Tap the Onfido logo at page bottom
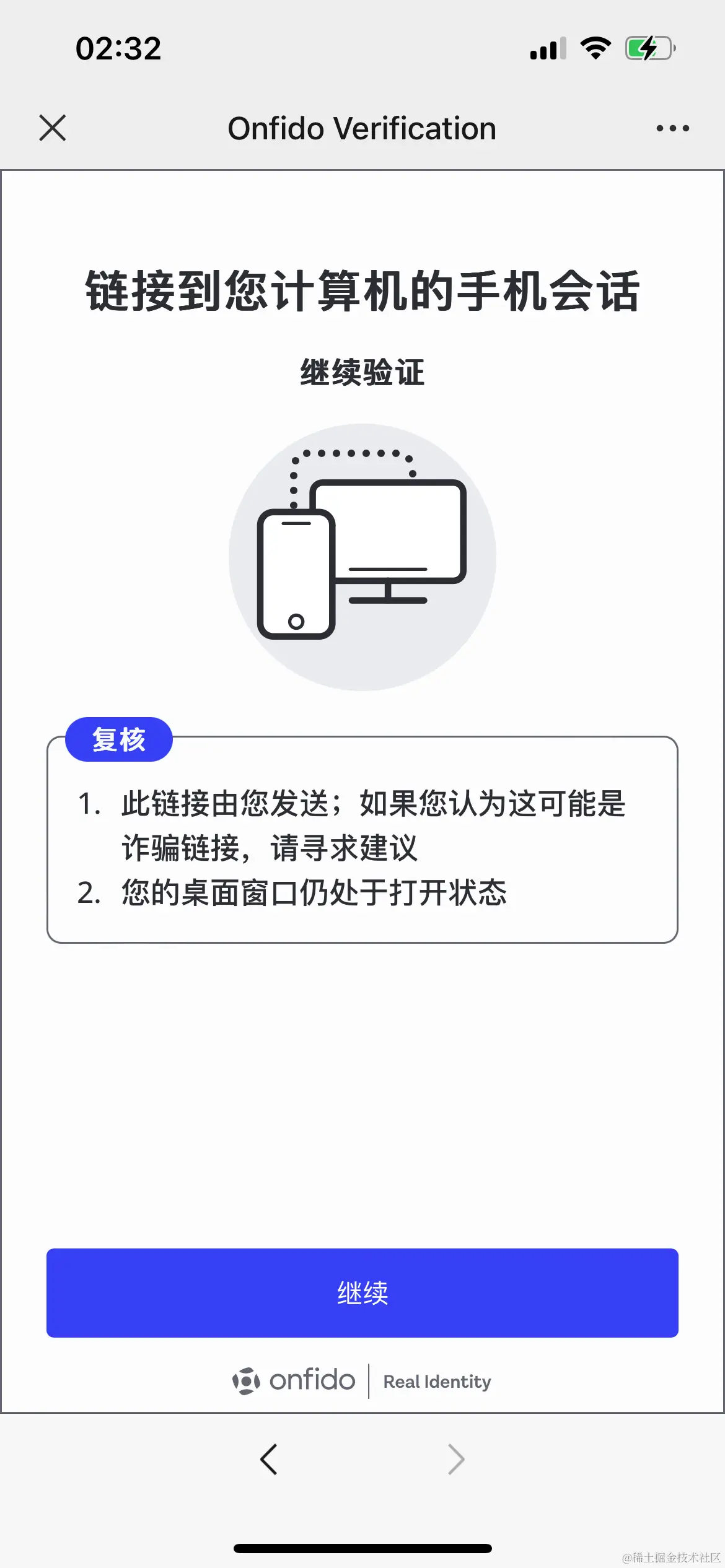Screen dimensions: 725x1568 293,1381
